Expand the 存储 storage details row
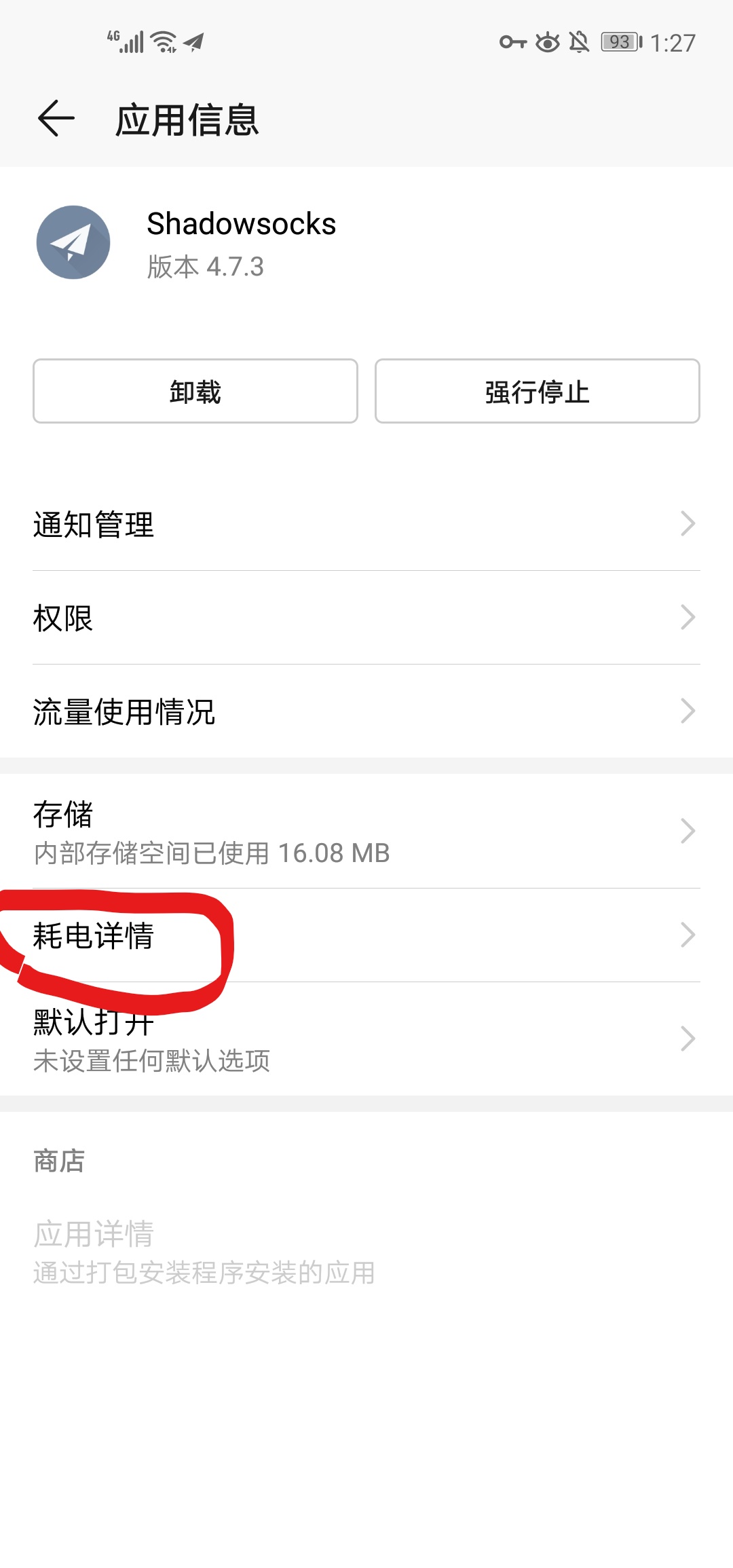 coord(366,832)
